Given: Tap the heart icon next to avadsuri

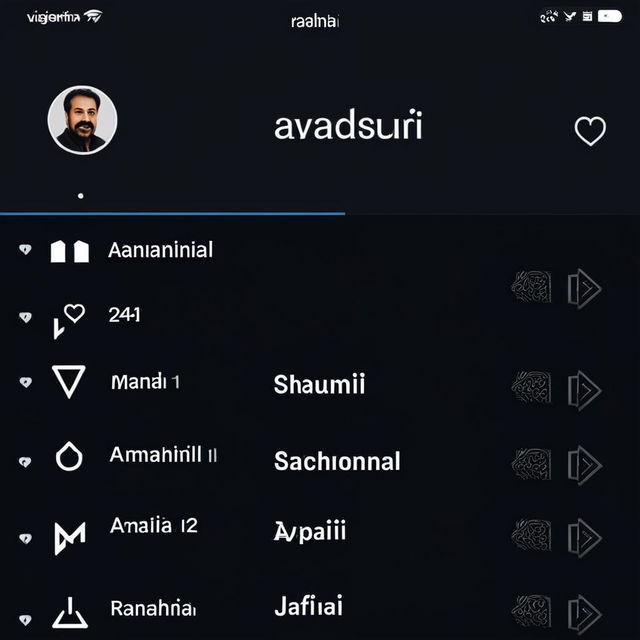Looking at the screenshot, I should pos(590,131).
